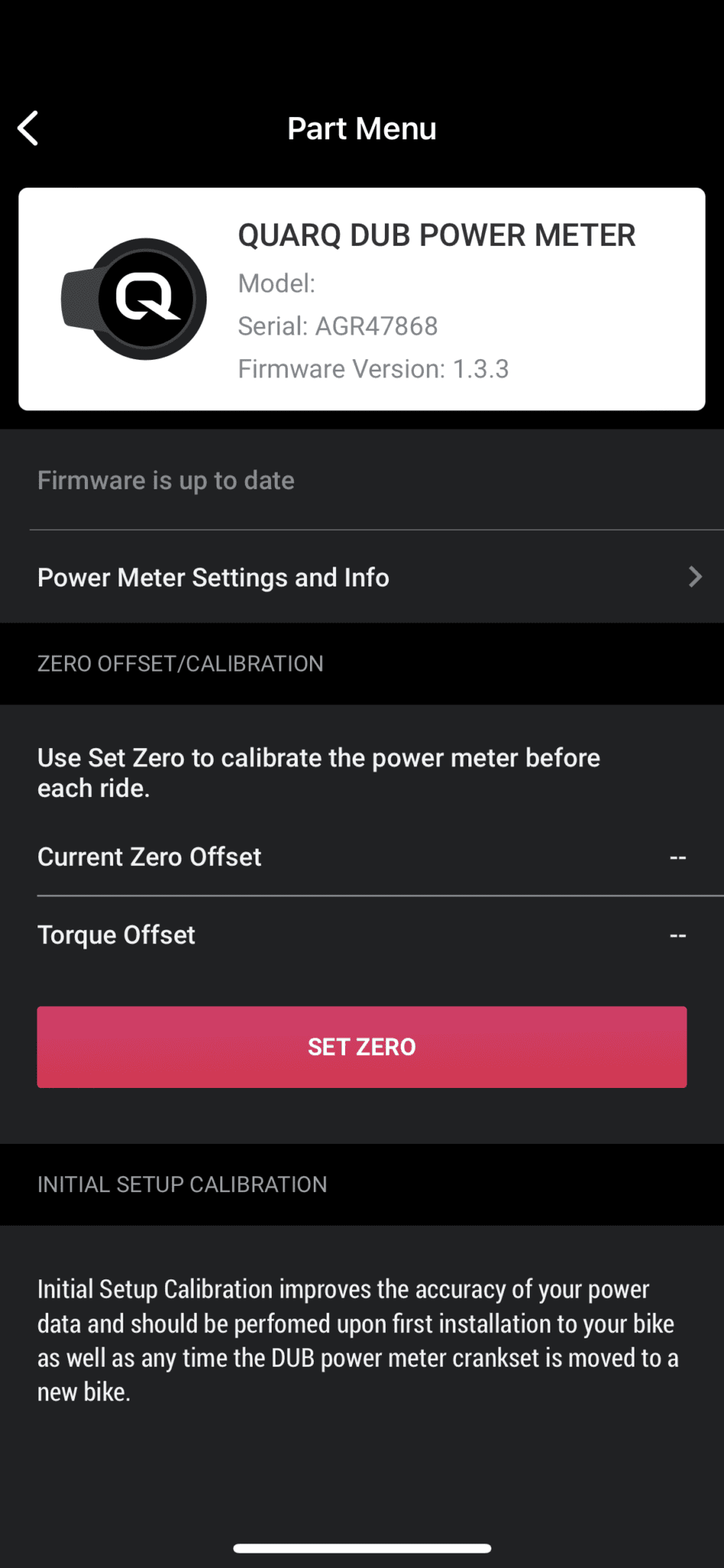Go back from Part Menu
724x1568 pixels.
click(x=28, y=128)
